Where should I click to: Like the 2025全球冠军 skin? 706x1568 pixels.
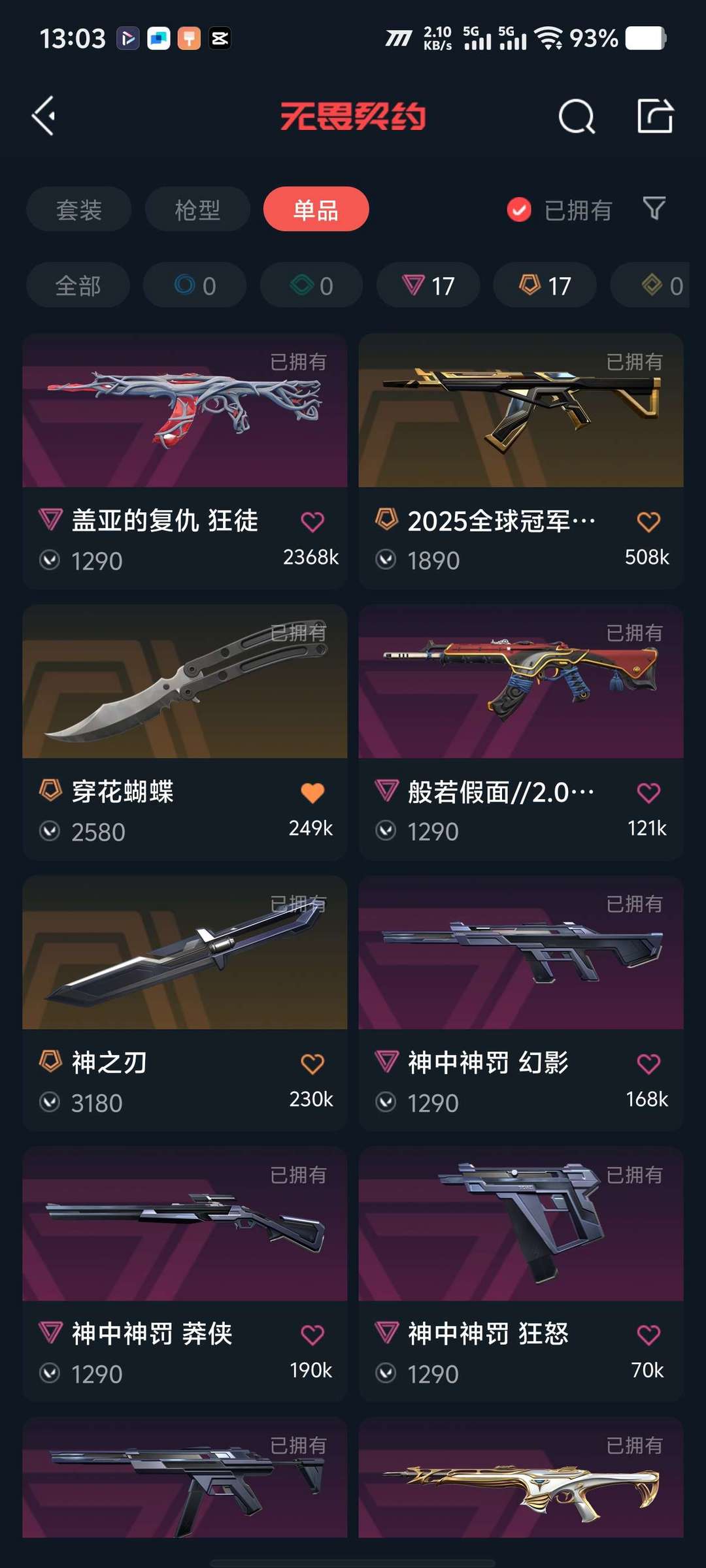(648, 522)
